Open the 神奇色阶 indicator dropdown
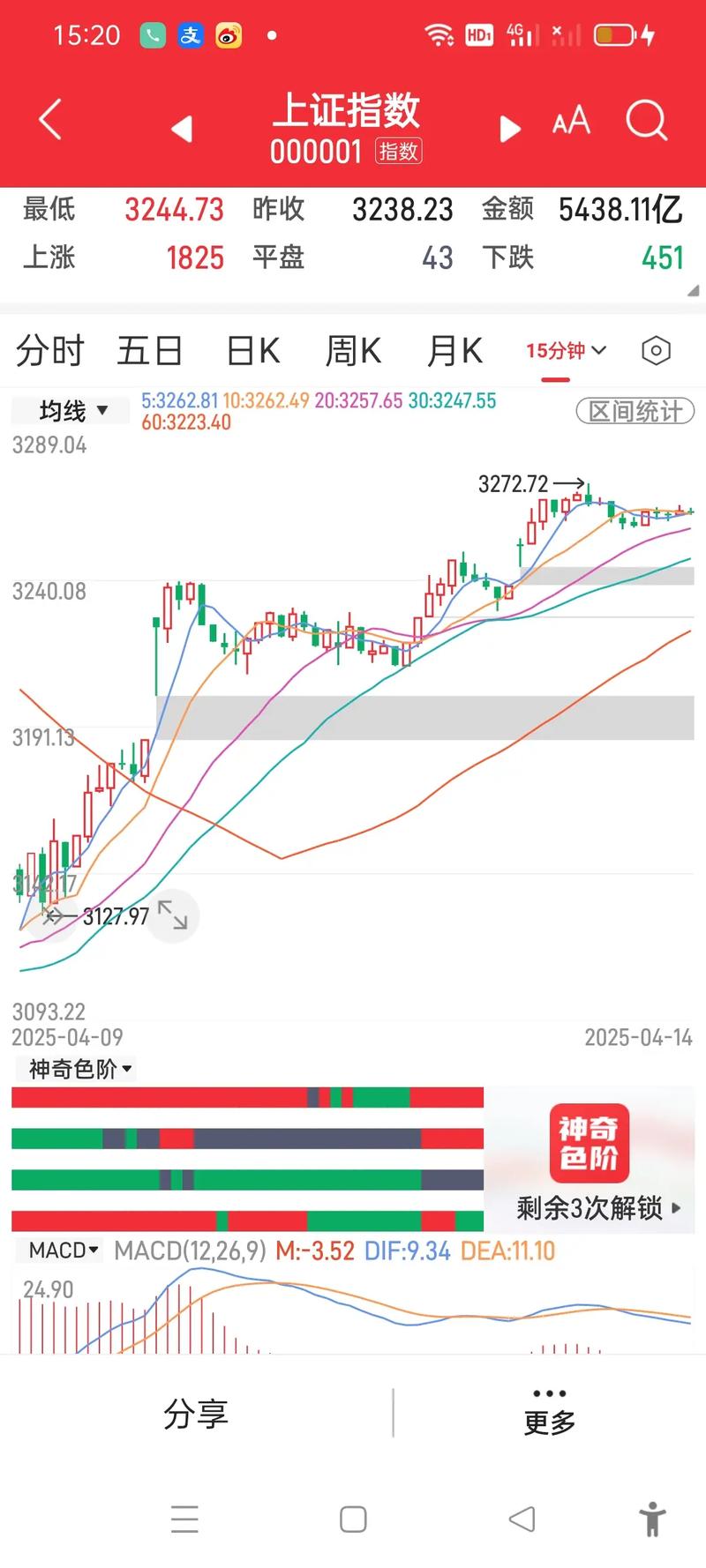The height and width of the screenshot is (1568, 706). [76, 1069]
